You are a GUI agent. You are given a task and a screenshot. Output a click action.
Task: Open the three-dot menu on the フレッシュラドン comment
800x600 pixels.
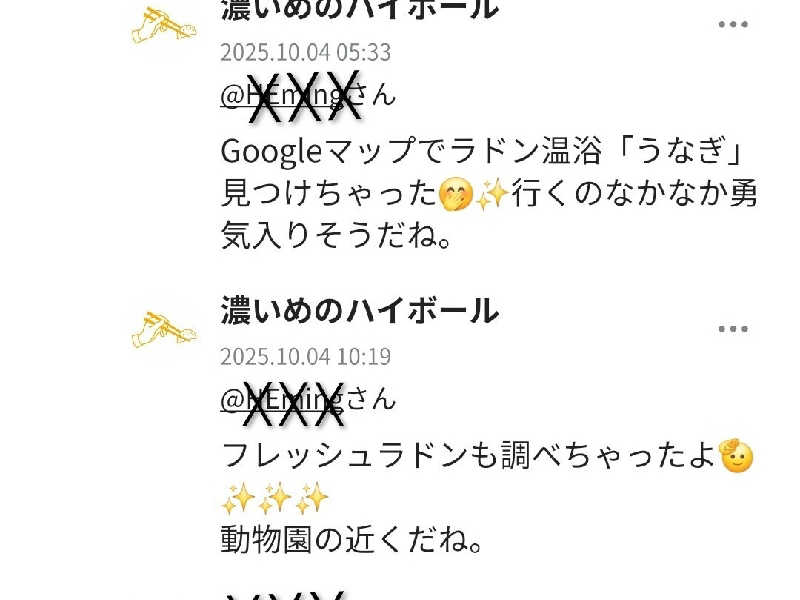click(x=733, y=329)
